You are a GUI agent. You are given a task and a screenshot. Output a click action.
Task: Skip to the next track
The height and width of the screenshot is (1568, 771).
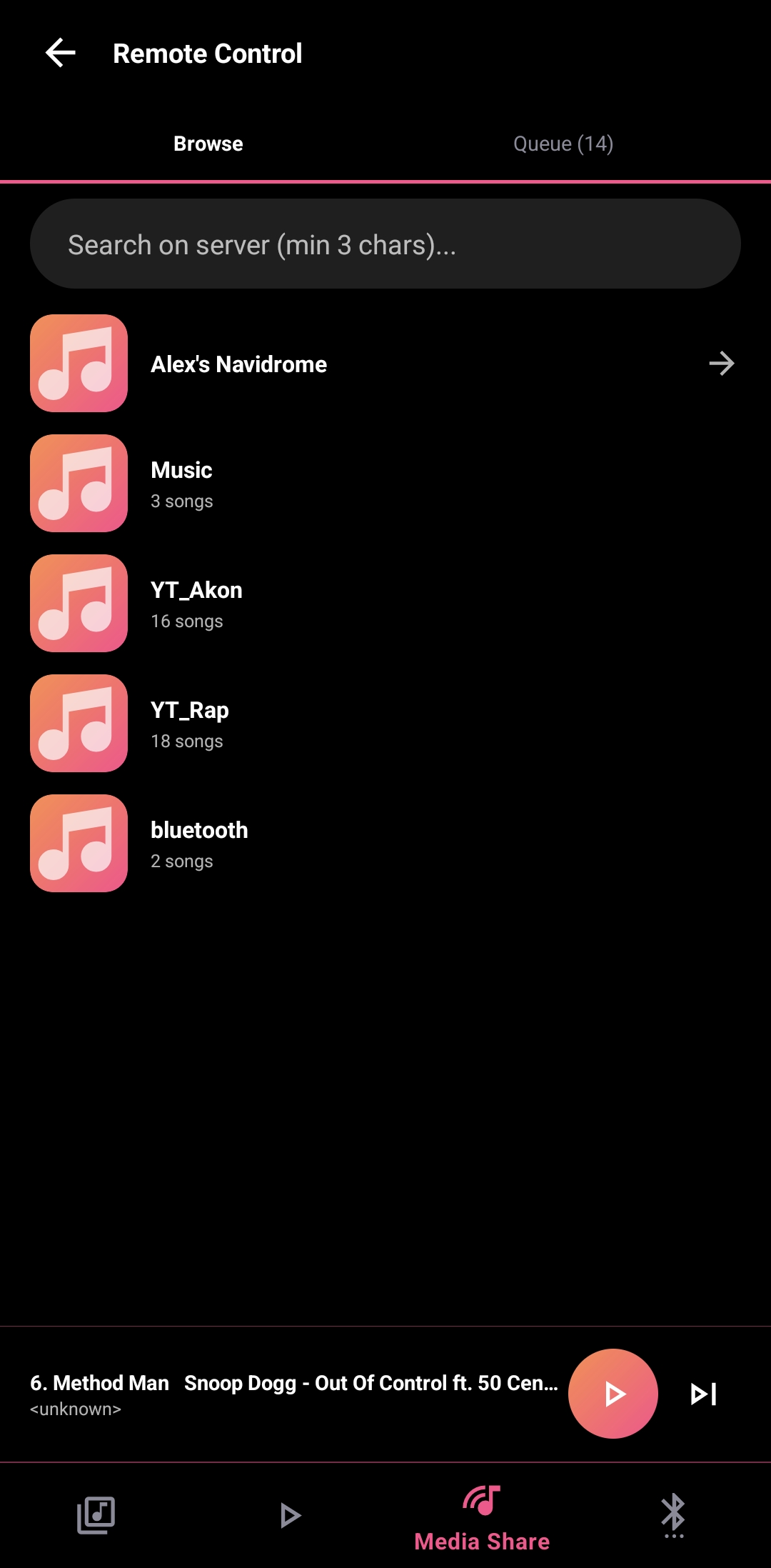704,1394
